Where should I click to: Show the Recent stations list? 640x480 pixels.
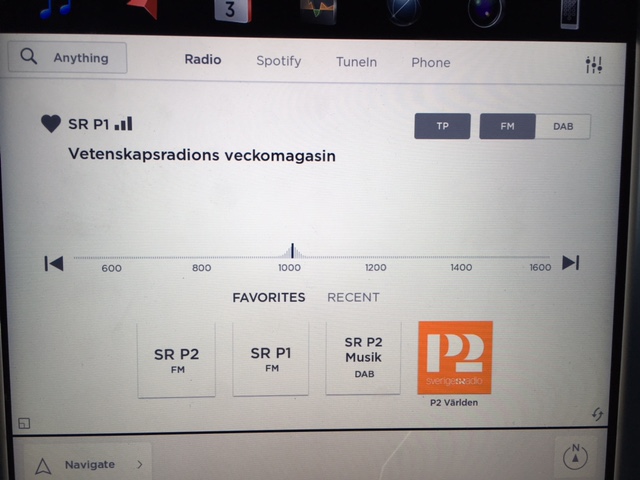[353, 297]
